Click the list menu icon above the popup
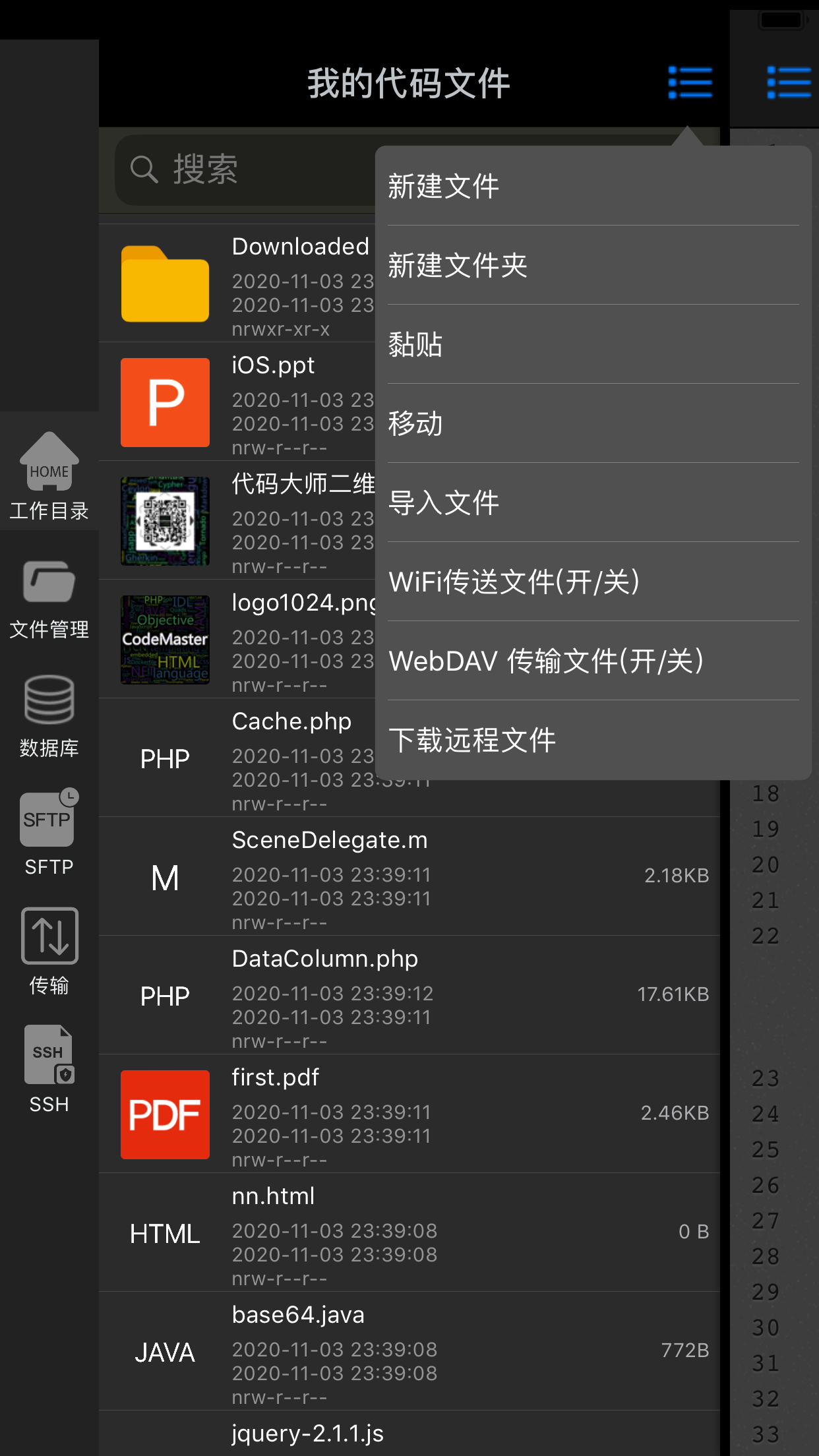819x1456 pixels. click(x=690, y=82)
